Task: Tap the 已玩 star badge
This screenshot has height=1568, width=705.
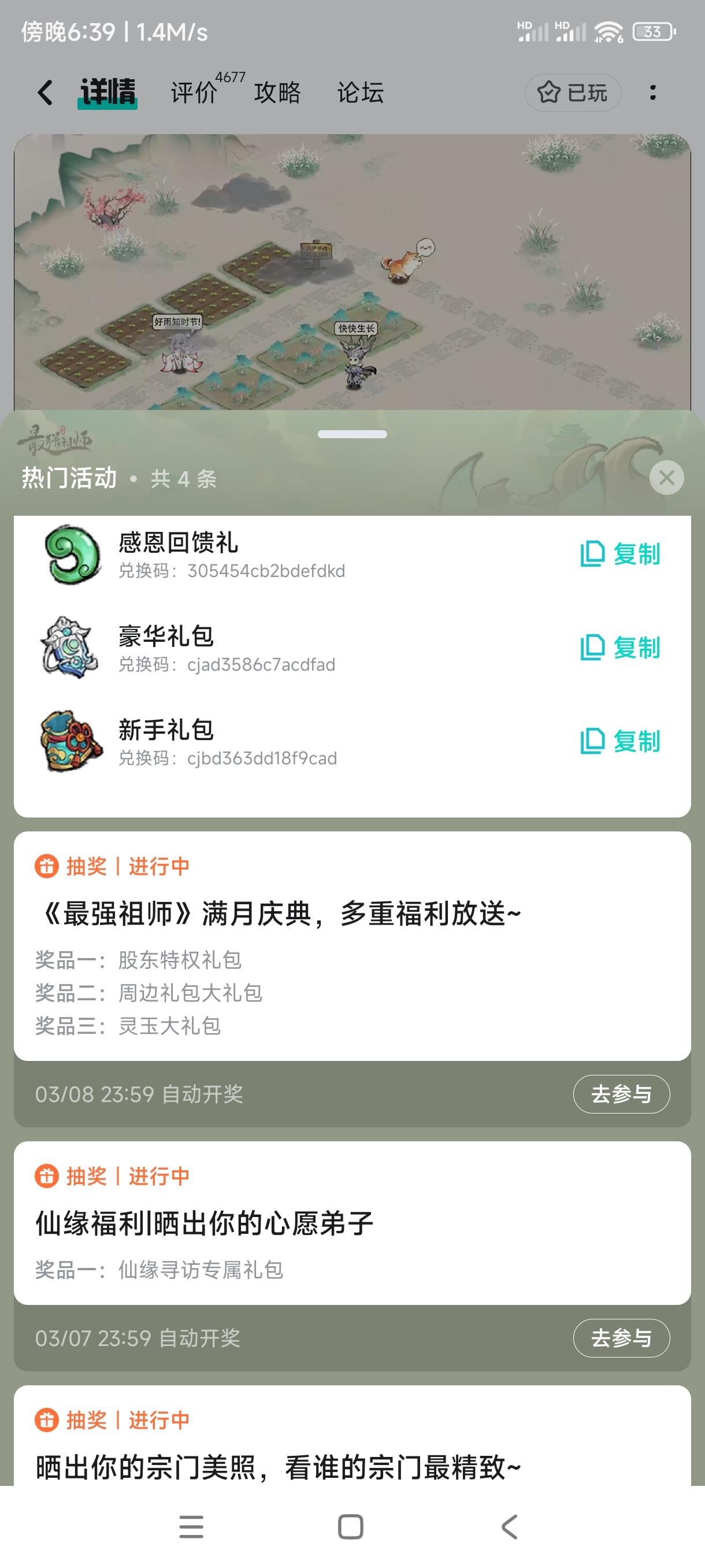Action: pos(572,93)
